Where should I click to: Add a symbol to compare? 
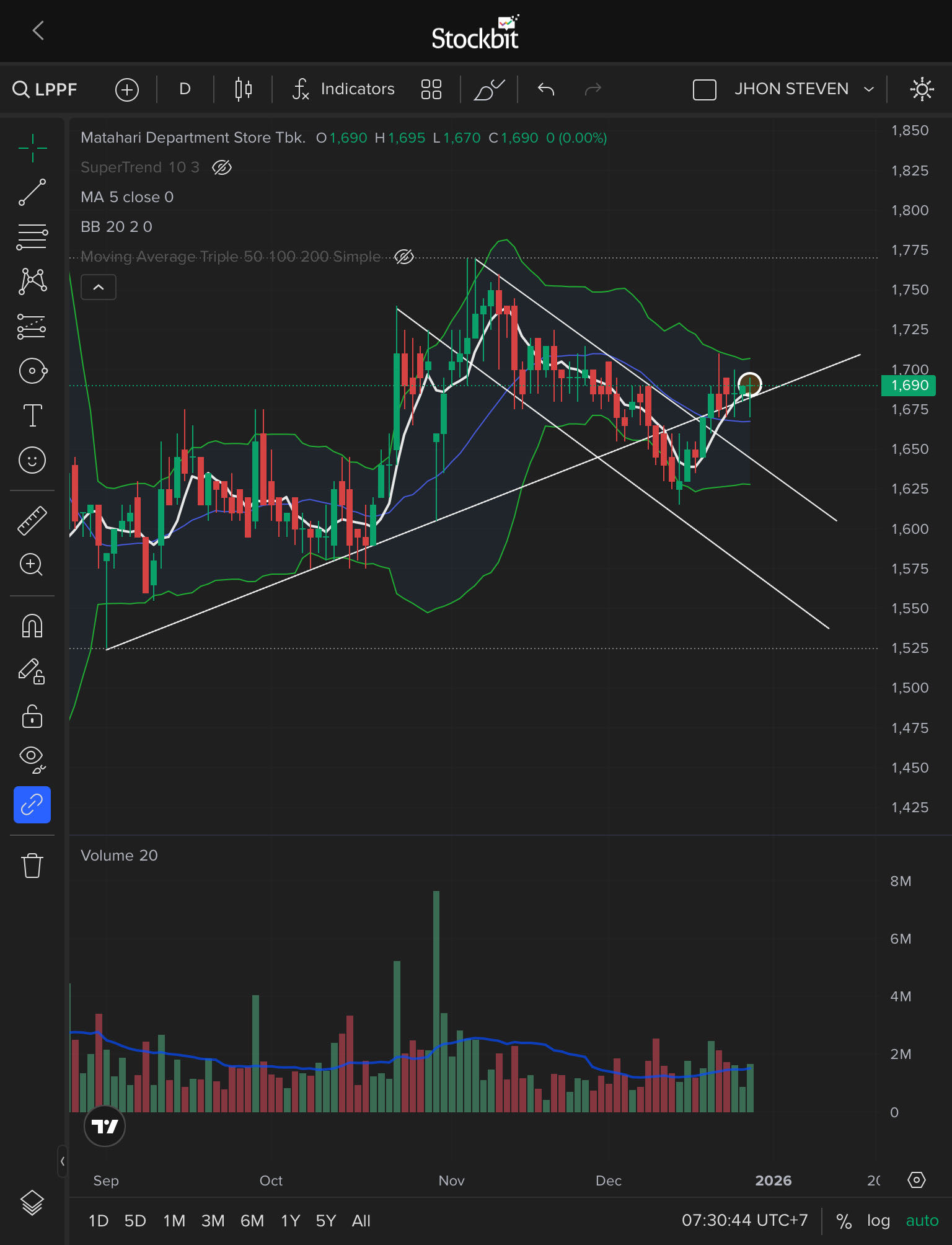pyautogui.click(x=127, y=89)
